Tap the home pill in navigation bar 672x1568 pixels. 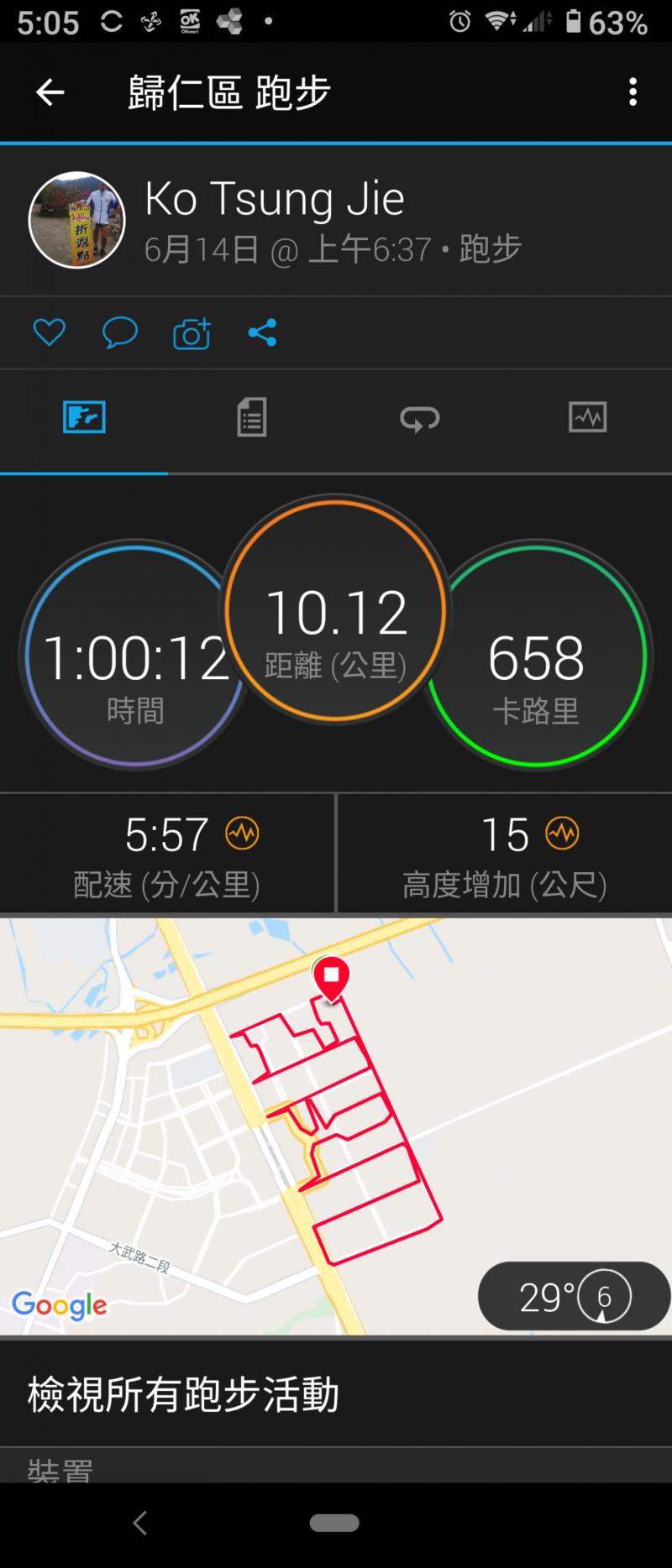point(334,1523)
